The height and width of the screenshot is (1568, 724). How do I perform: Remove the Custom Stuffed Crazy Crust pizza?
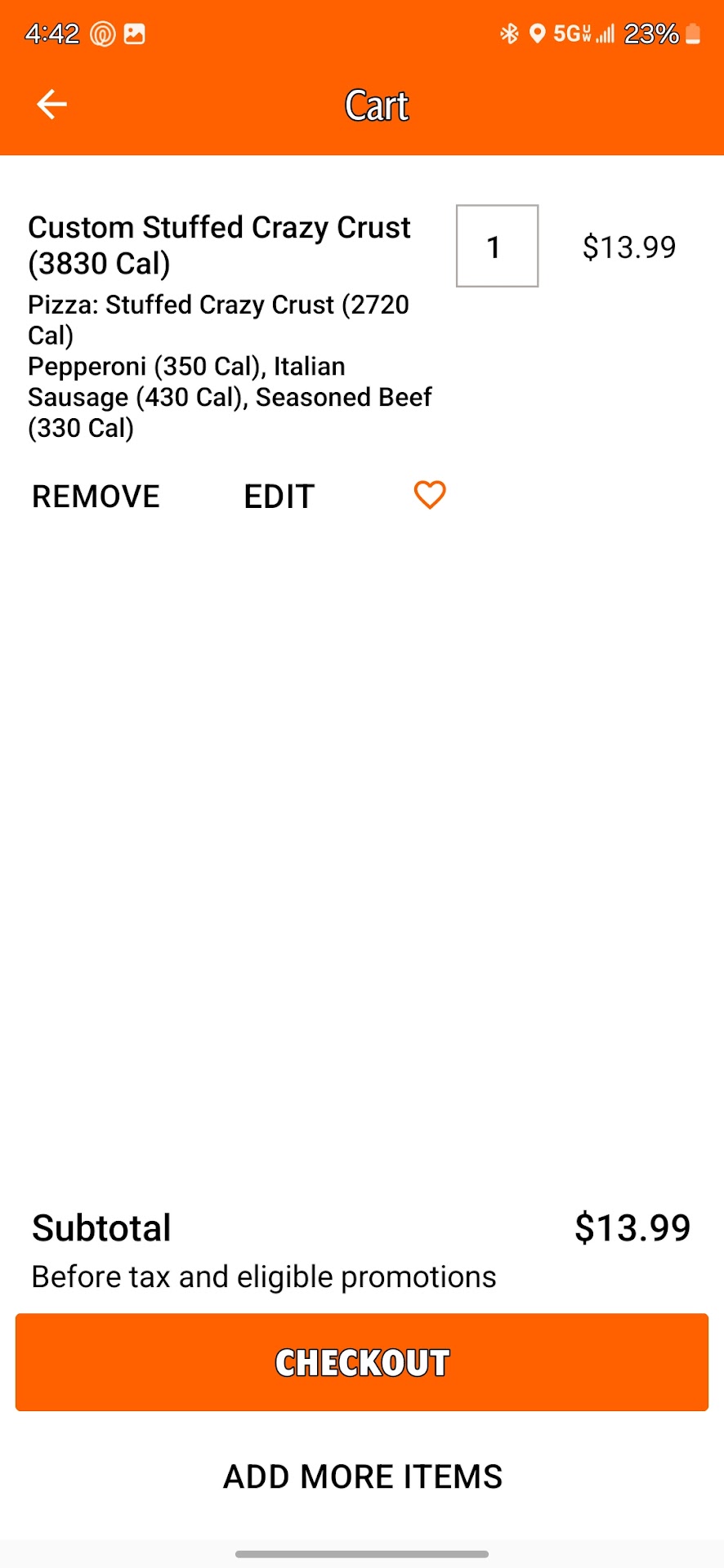click(96, 497)
